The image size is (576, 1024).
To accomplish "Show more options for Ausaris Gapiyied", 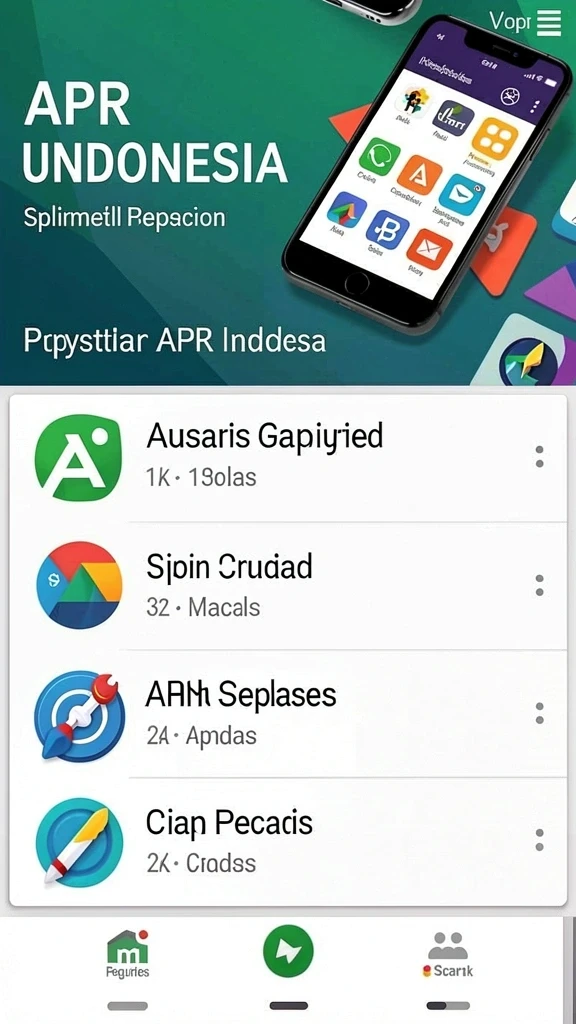I will 539,456.
